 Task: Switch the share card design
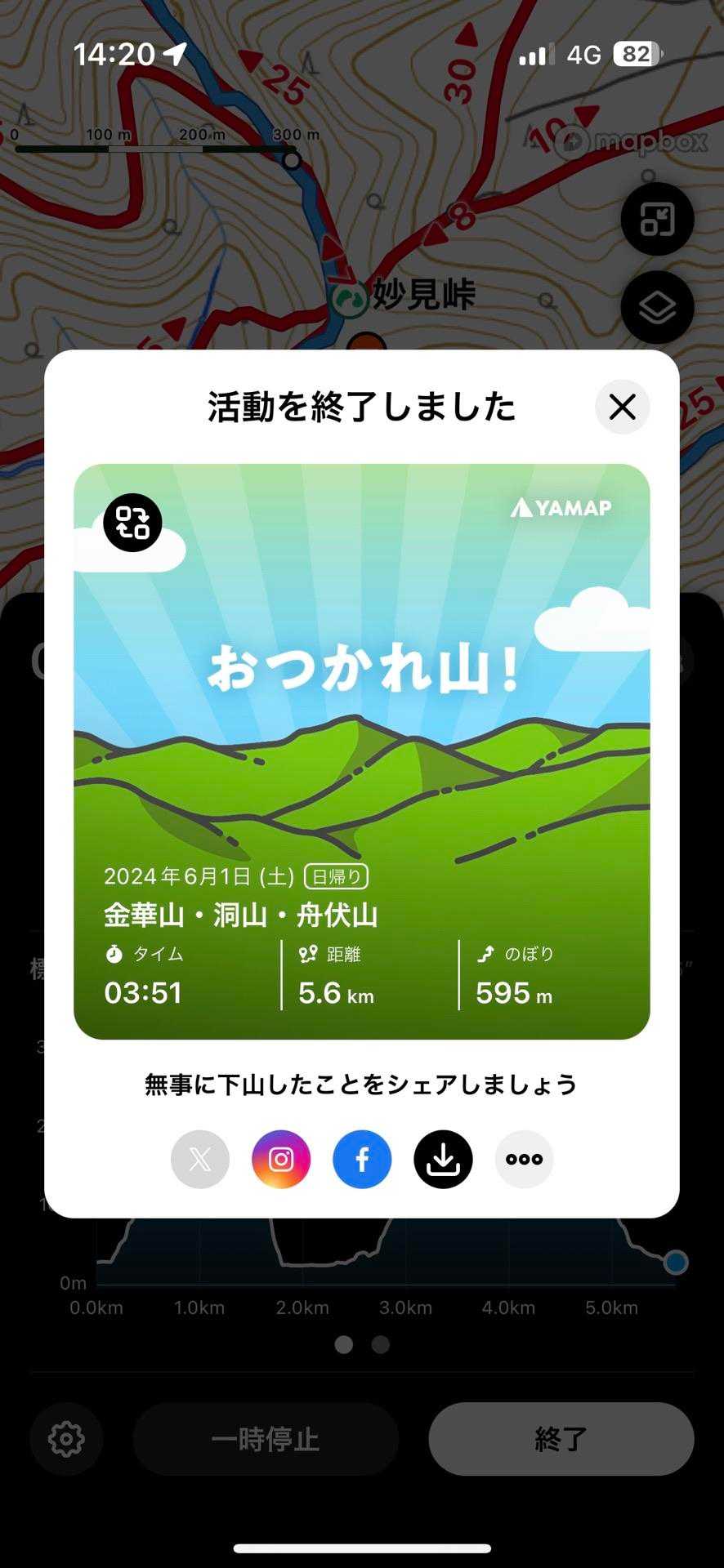pos(132,523)
